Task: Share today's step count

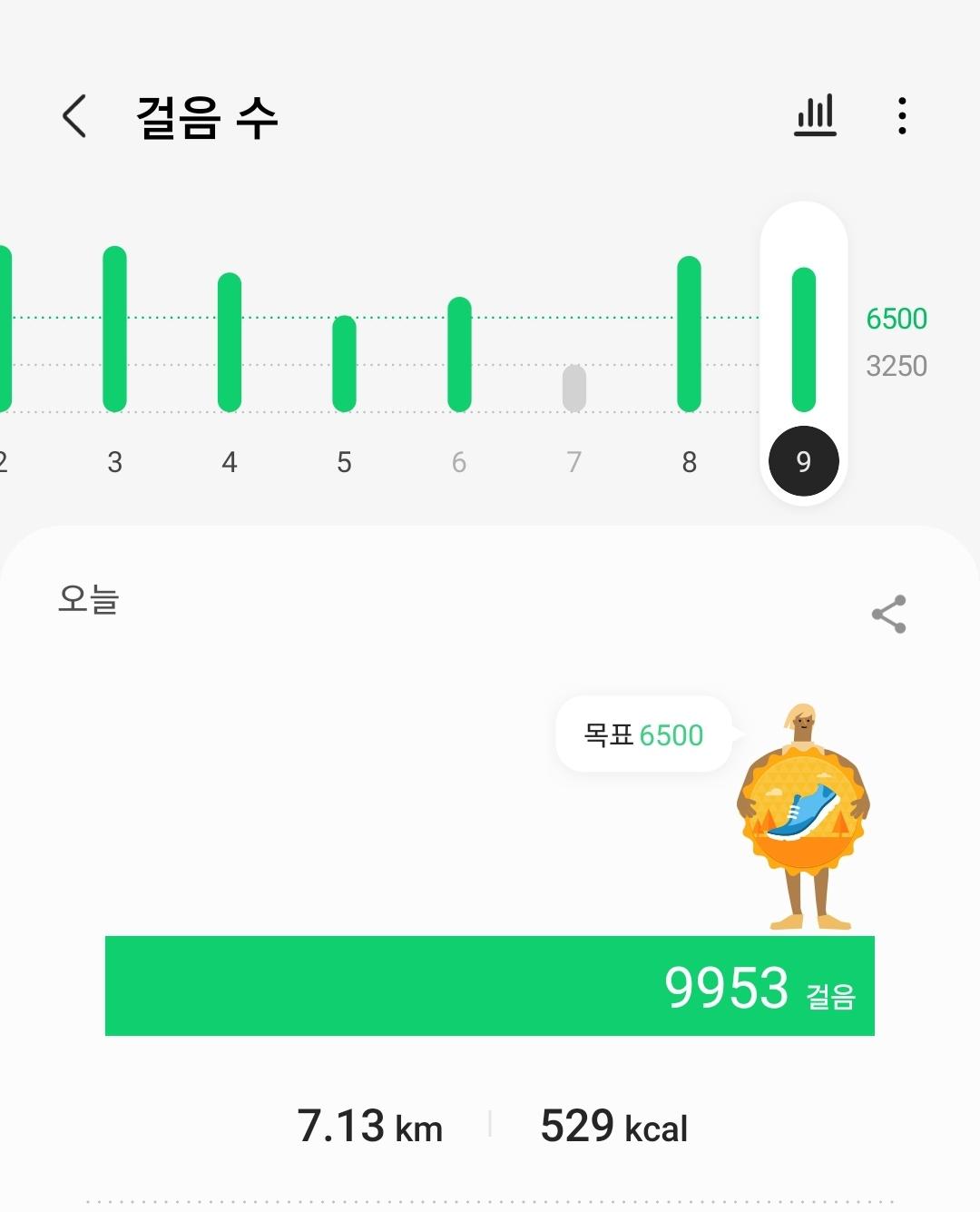Action: pos(888,615)
